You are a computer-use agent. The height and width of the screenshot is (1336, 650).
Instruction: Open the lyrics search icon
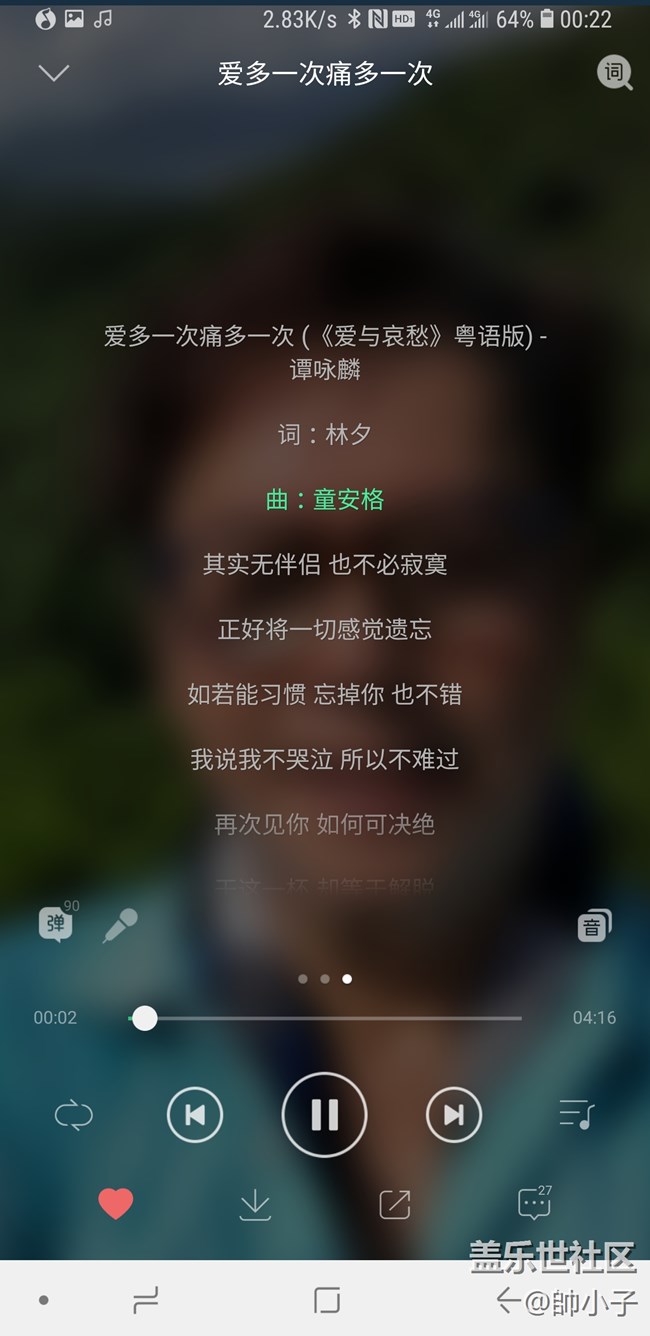(x=614, y=73)
